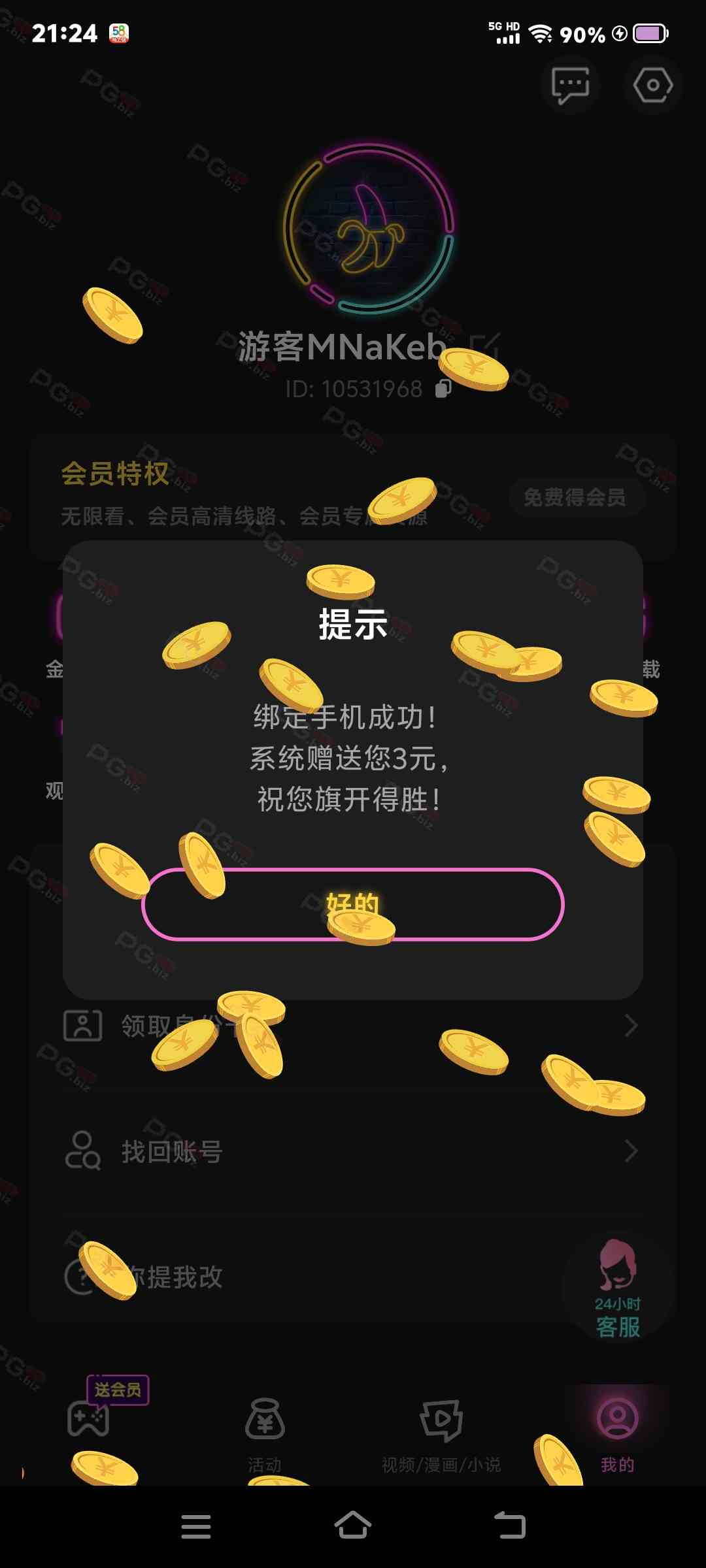Open the 找回账号 row

point(353,1151)
